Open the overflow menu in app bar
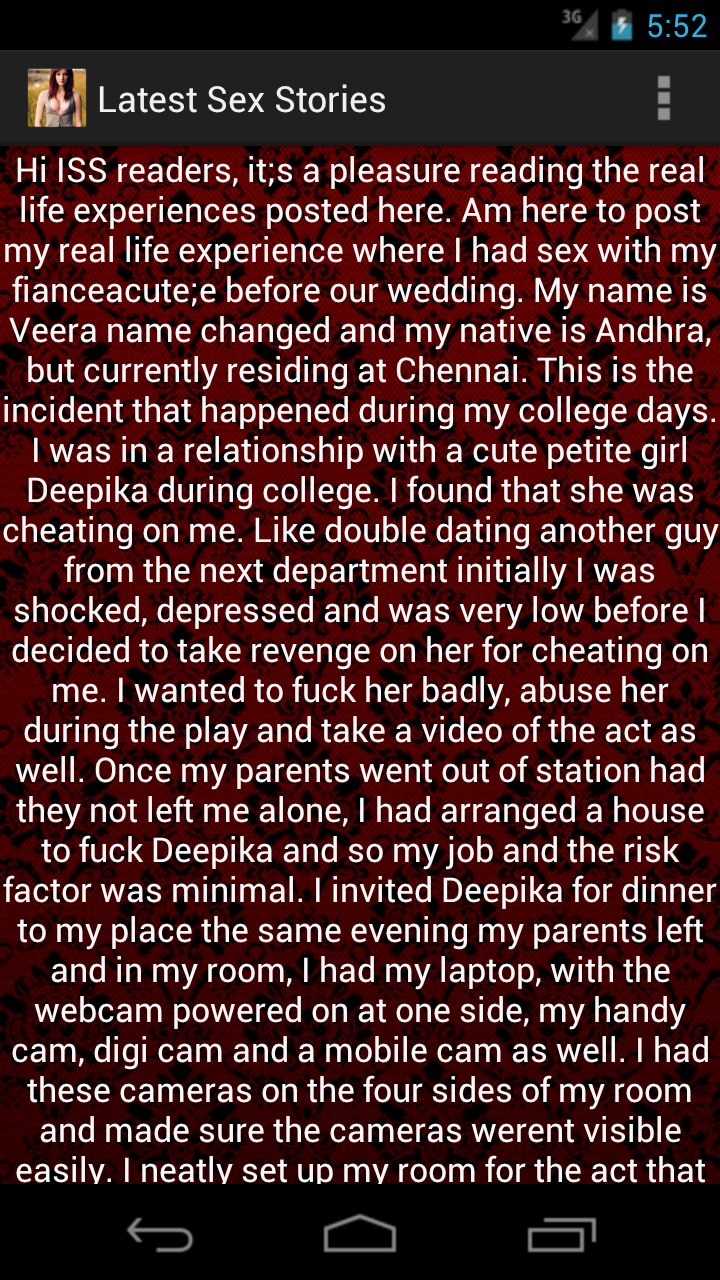 point(663,99)
